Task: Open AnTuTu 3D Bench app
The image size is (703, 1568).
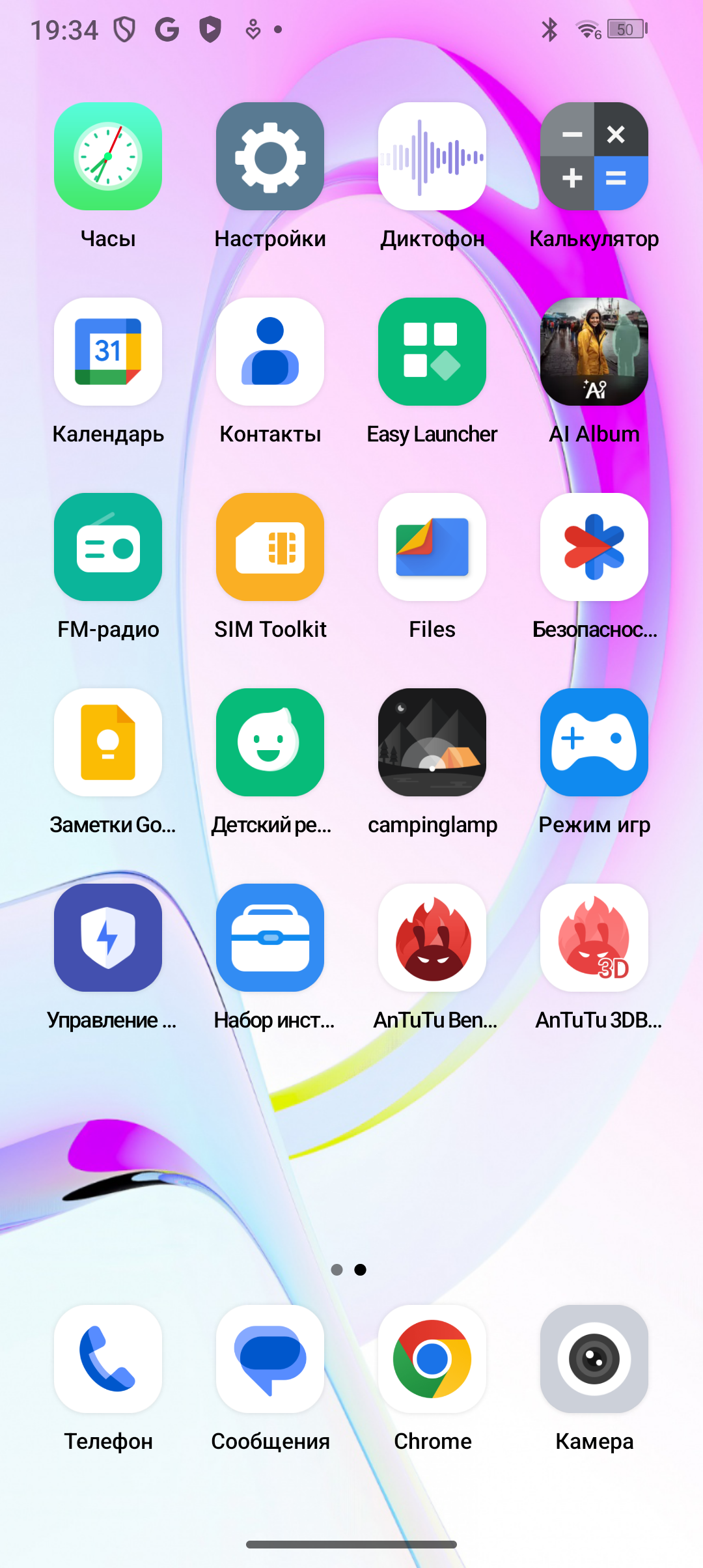Action: pos(594,938)
